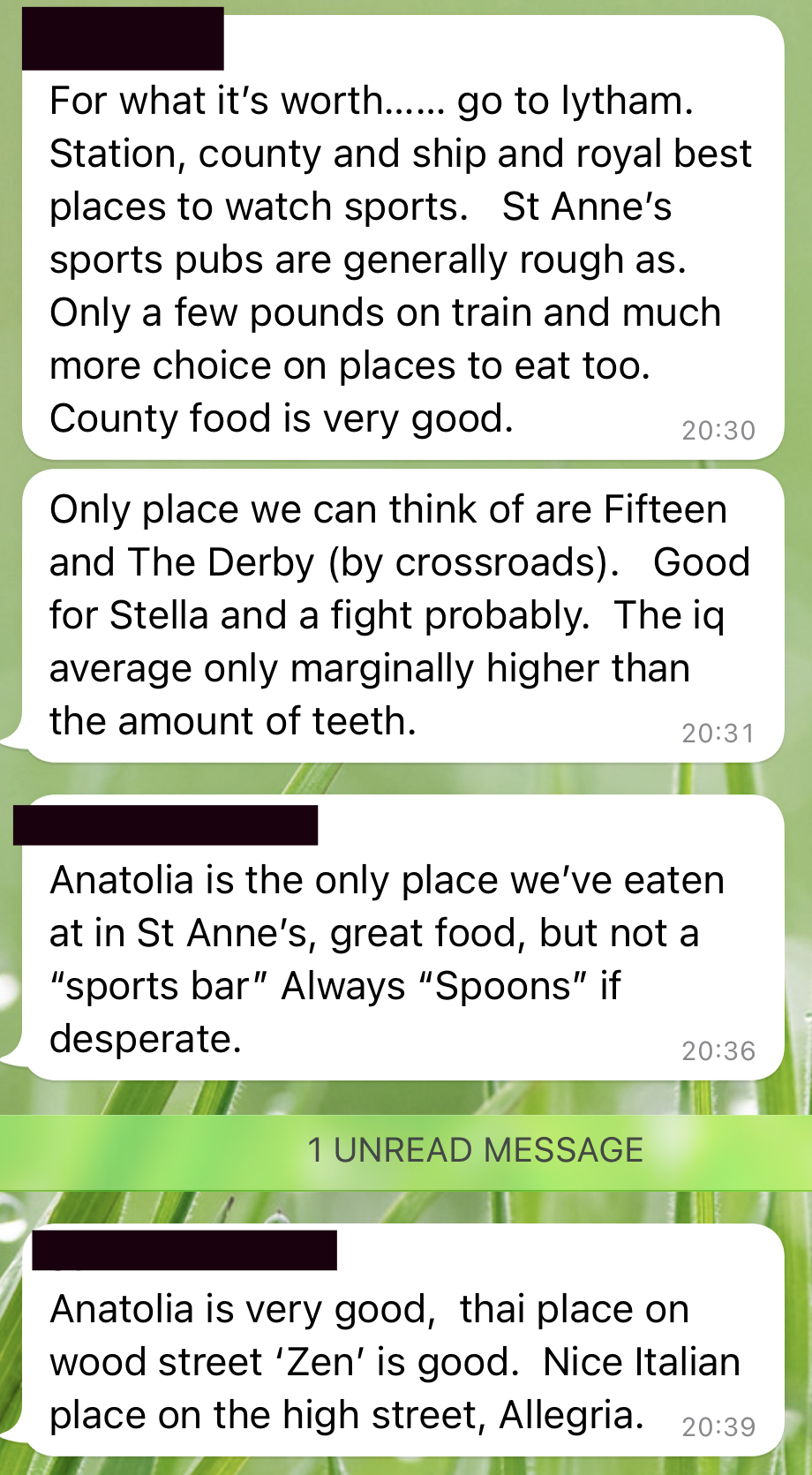This screenshot has width=812, height=1475.
Task: View the sender above the Allegria message
Action: click(x=184, y=1250)
